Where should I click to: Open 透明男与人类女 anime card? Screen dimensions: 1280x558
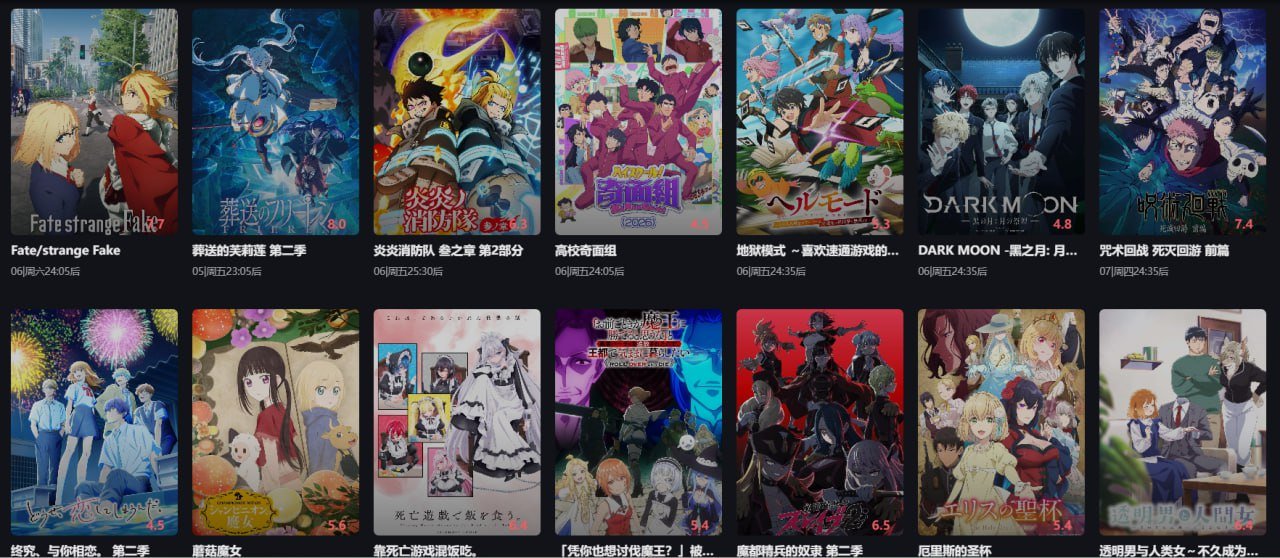[x=1182, y=422]
